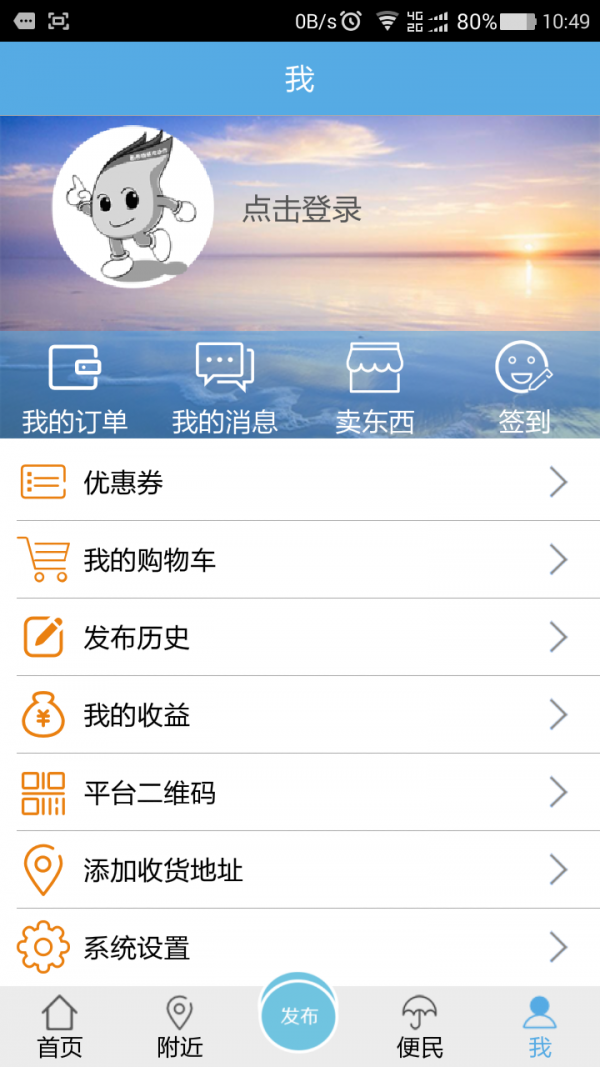Switch to the 首页 home tab

pyautogui.click(x=60, y=1027)
